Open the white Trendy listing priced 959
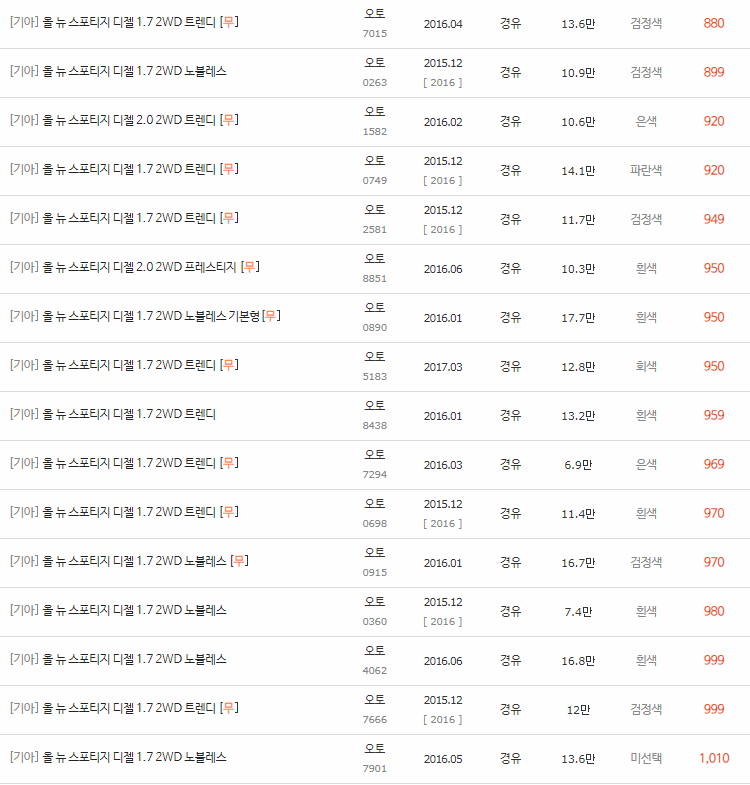The height and width of the screenshot is (785, 750). point(110,414)
